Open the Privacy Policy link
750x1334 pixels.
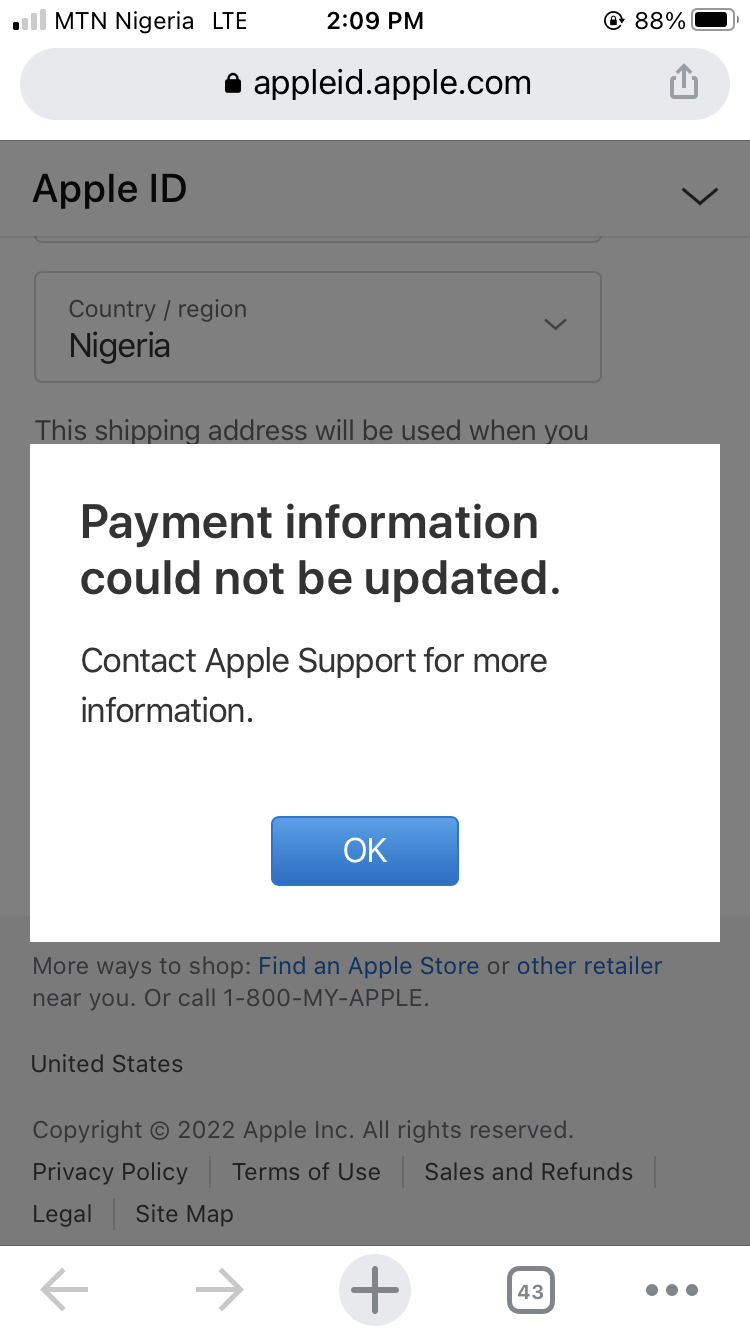coord(110,1172)
